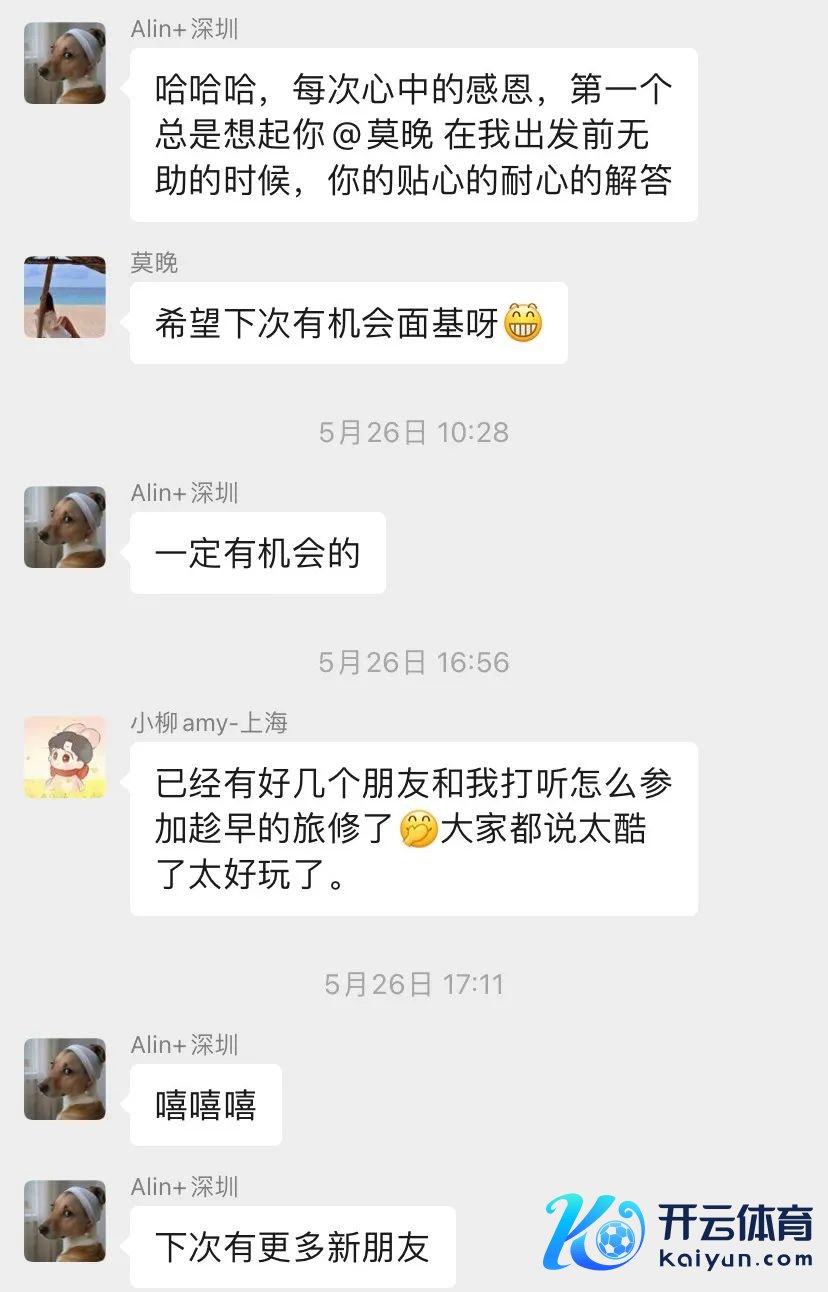Viewport: 828px width, 1292px height.
Task: Tap Alin's avatar beside 一定有机会的 message
Action: coord(65,527)
